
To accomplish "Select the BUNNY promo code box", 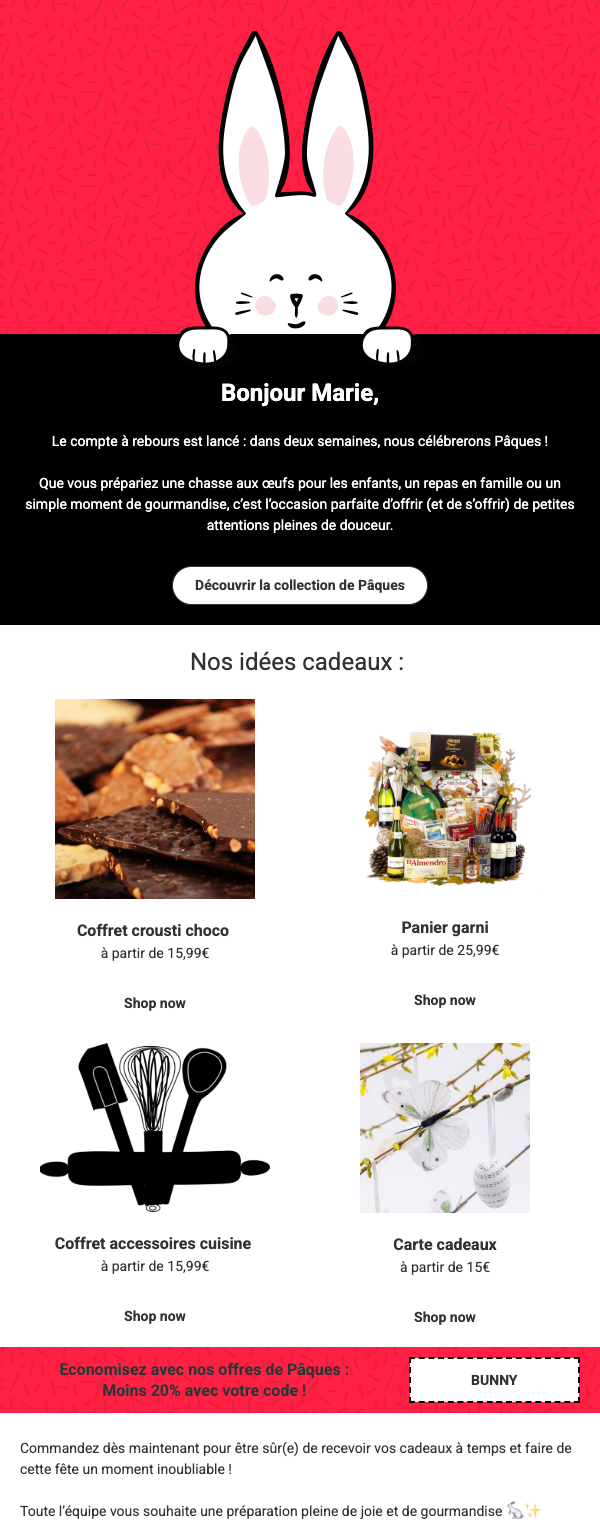I will 494,1380.
